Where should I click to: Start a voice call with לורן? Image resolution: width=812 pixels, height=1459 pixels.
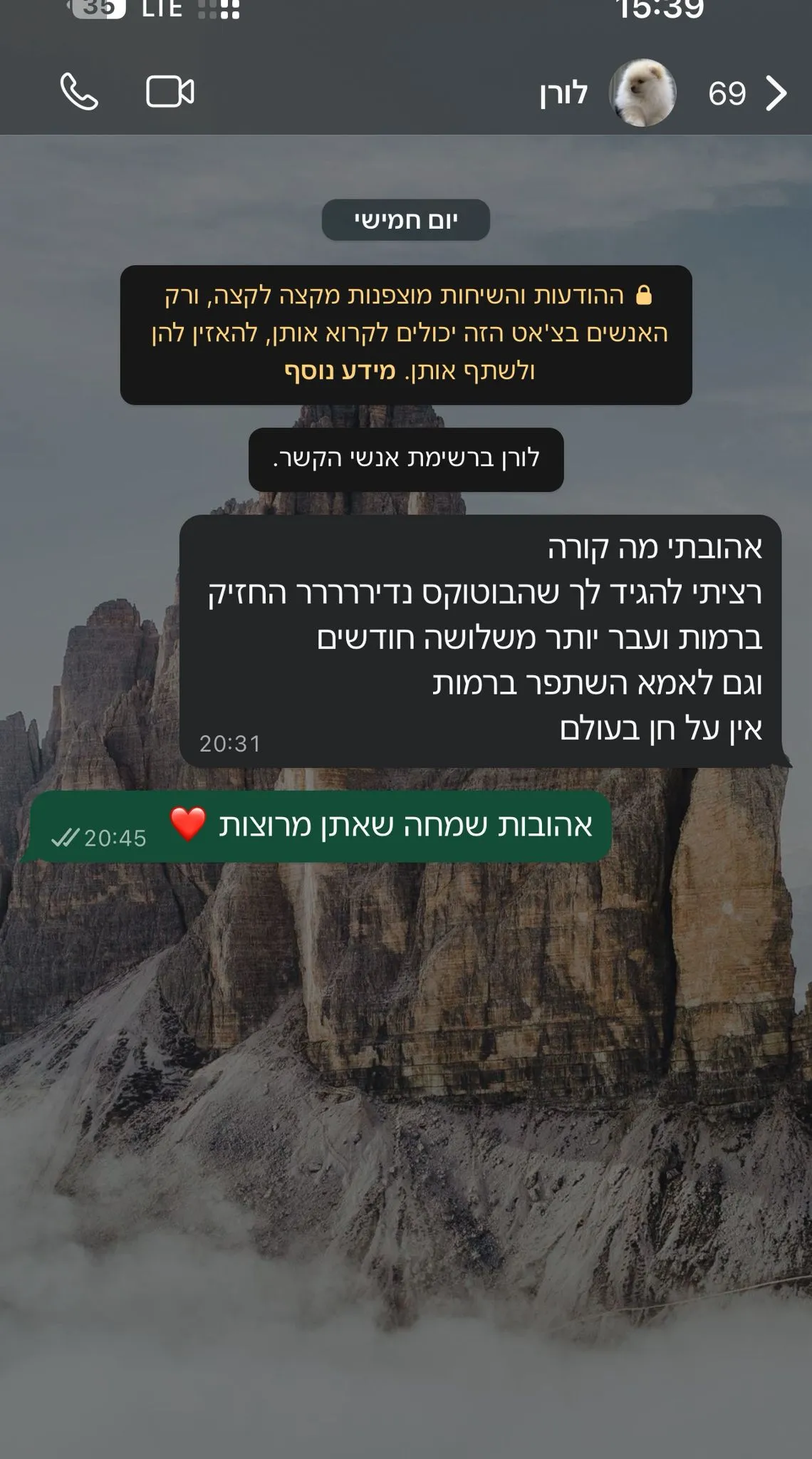tap(78, 92)
